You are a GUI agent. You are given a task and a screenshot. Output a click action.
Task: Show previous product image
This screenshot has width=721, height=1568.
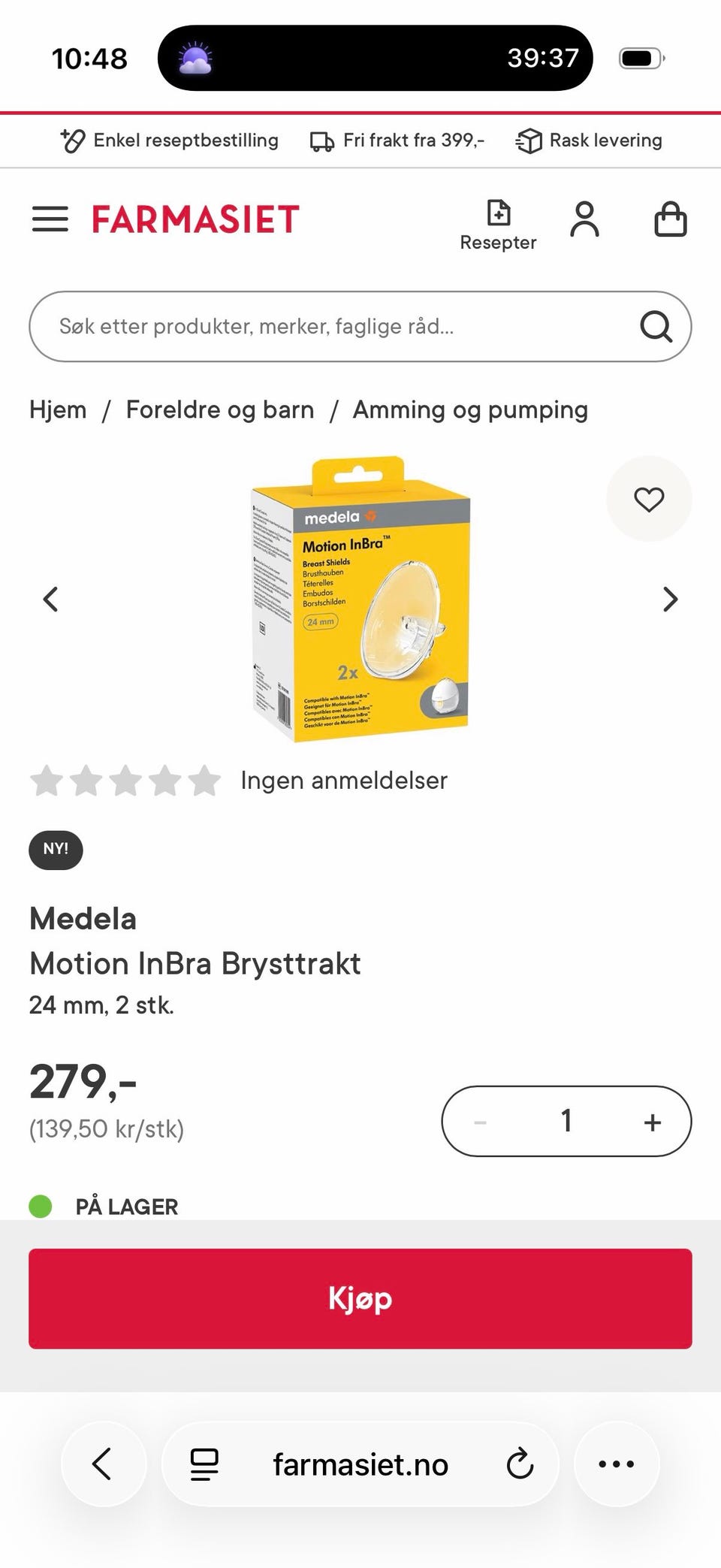[x=50, y=599]
